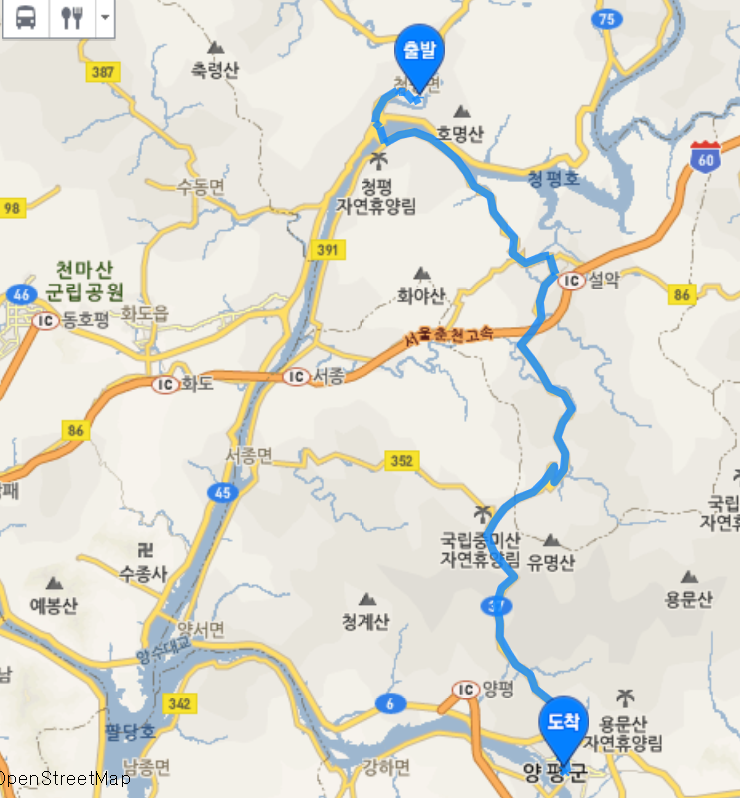This screenshot has width=740, height=798.
Task: Tap the 출발 departure marker
Action: point(420,52)
